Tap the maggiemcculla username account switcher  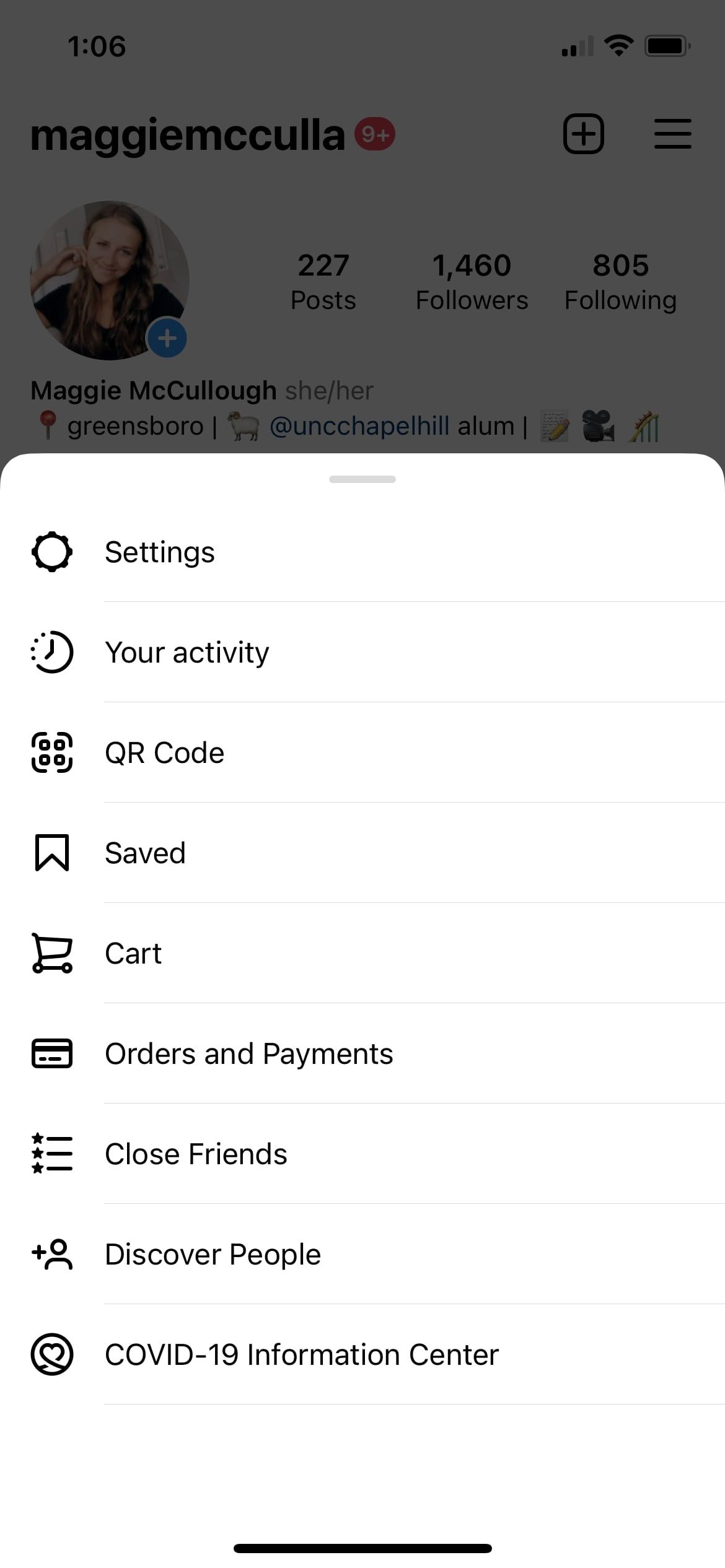click(188, 135)
